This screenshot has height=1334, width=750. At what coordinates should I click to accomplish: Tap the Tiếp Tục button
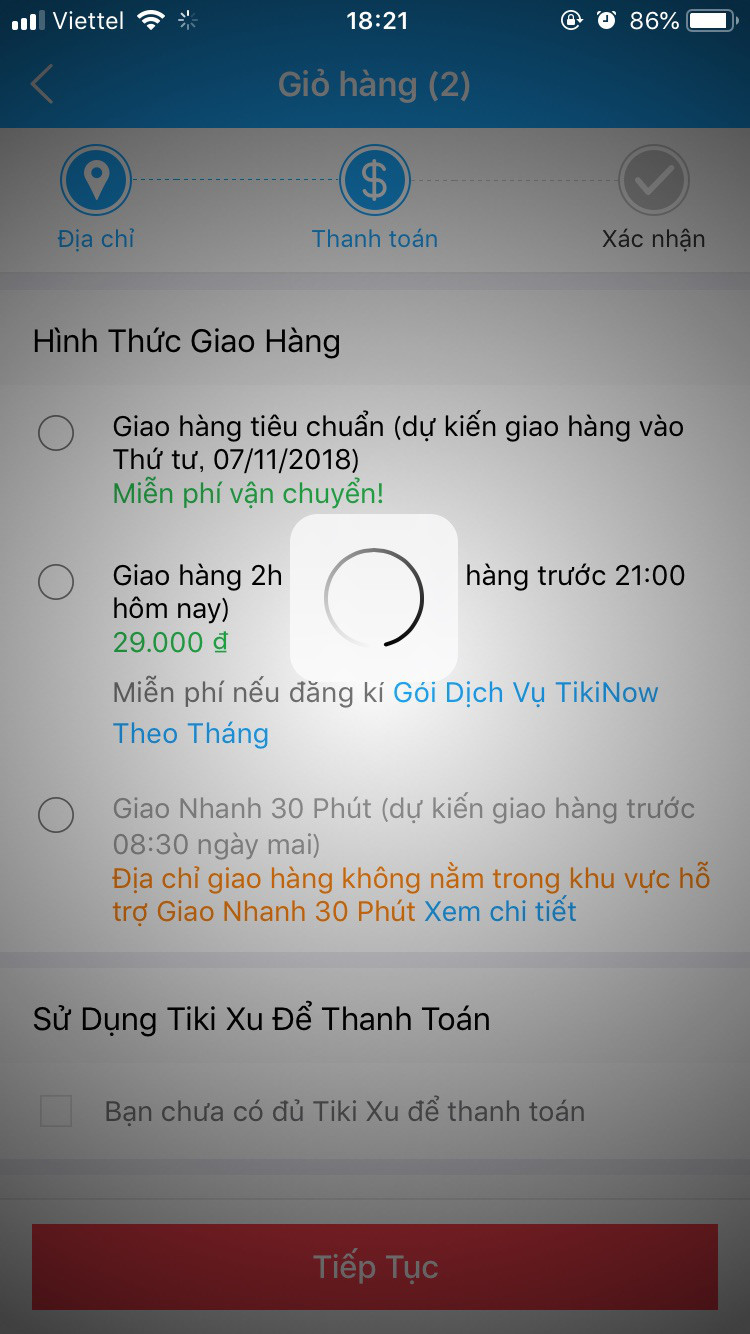point(375,1267)
